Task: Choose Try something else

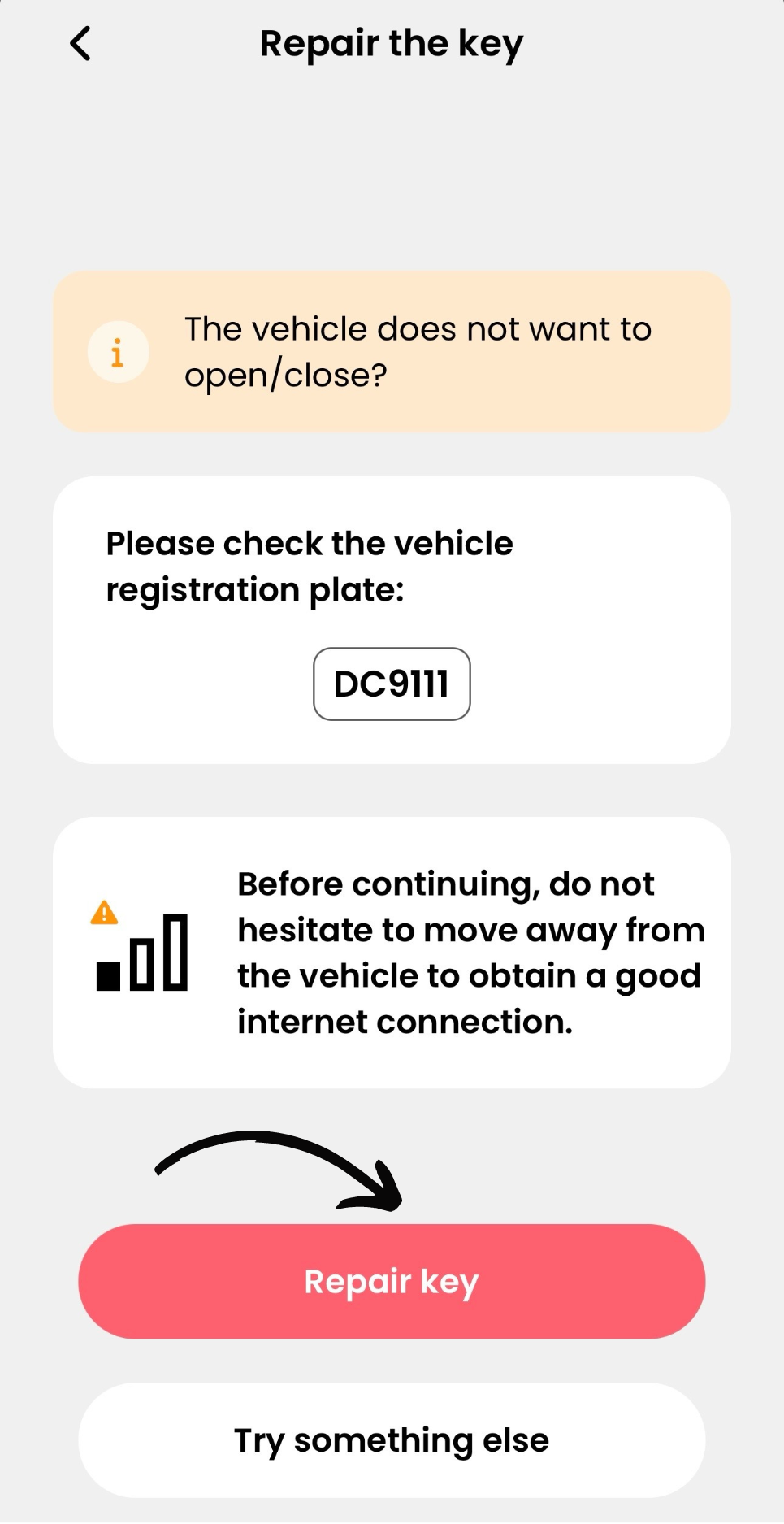Action: [392, 1440]
